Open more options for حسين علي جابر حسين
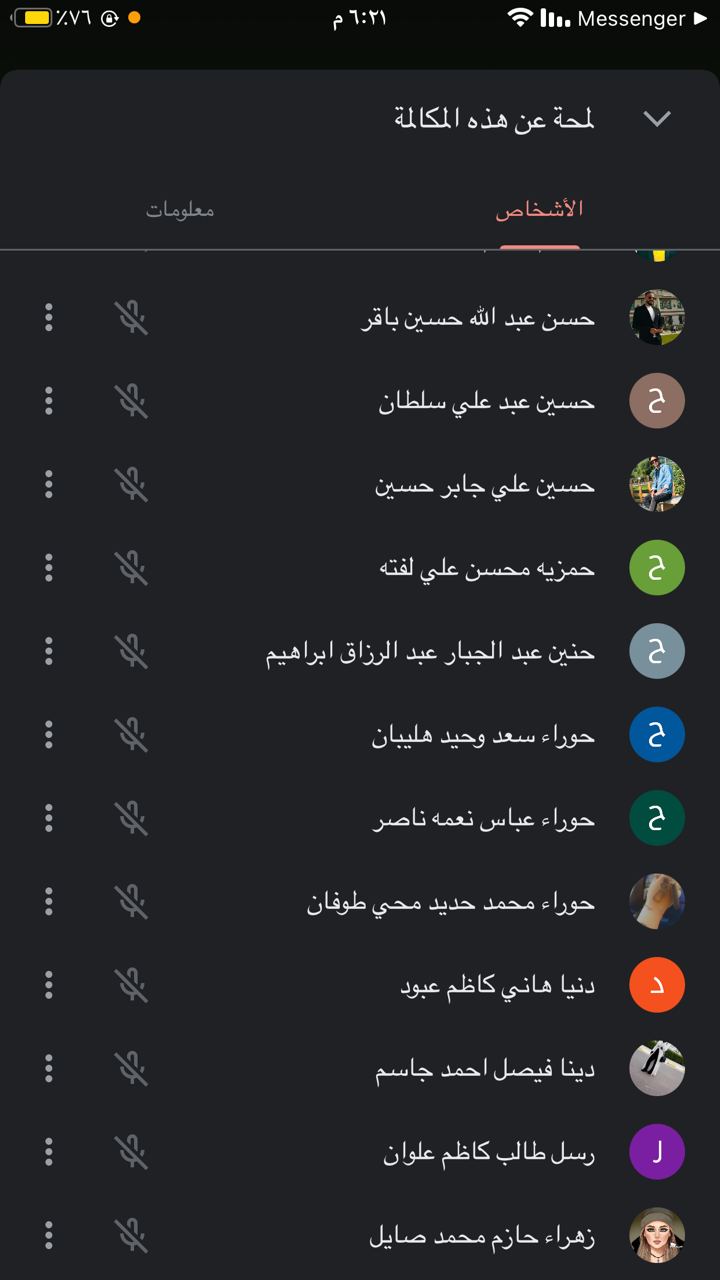The height and width of the screenshot is (1280, 720). pos(49,485)
